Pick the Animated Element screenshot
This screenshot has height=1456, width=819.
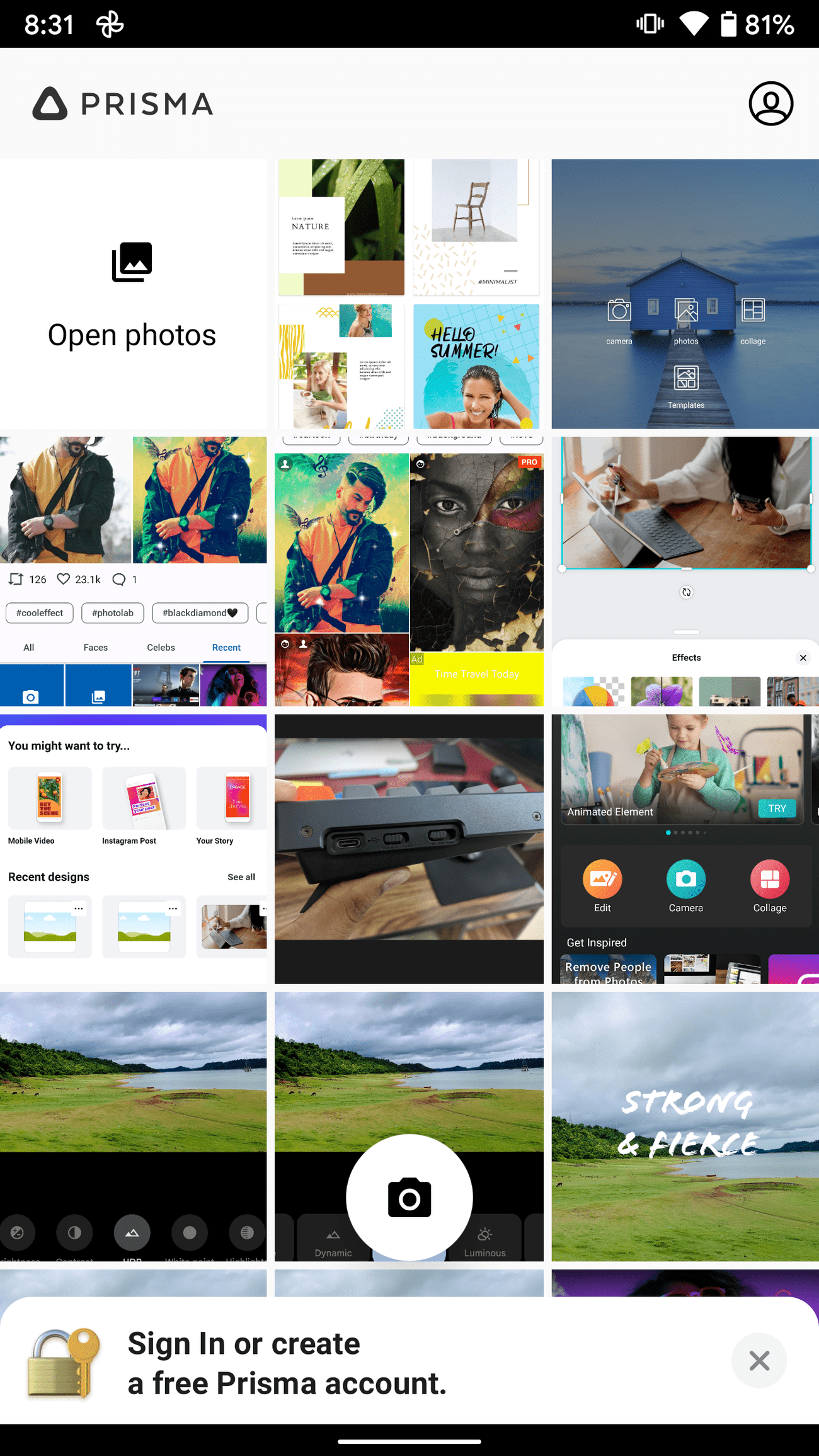685,849
